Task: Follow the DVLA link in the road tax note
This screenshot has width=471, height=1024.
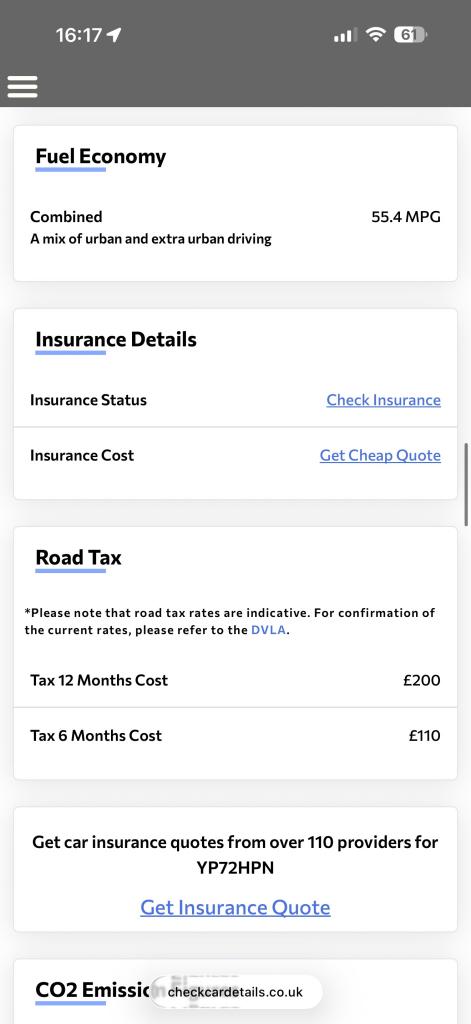Action: pyautogui.click(x=268, y=631)
